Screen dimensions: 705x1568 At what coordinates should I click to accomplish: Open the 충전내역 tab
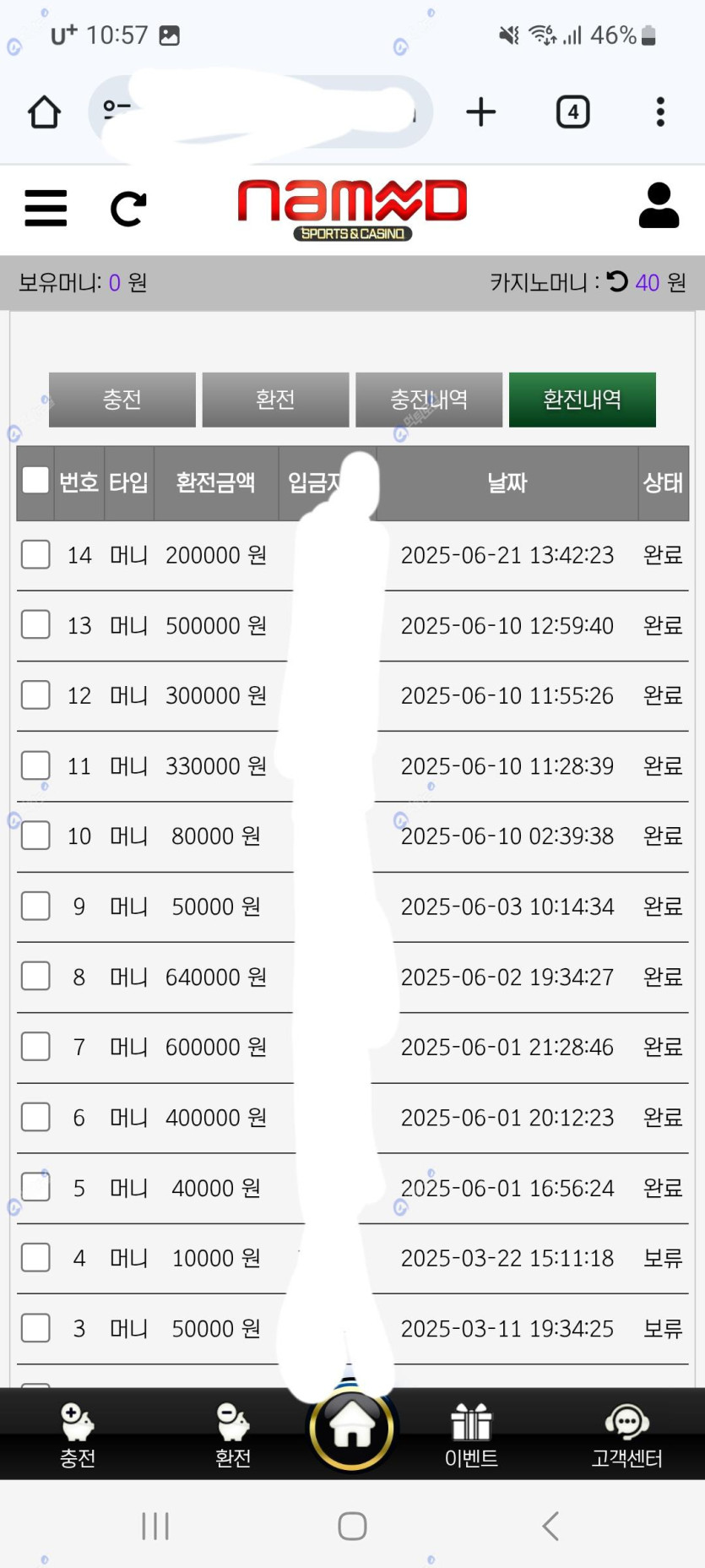tap(429, 400)
